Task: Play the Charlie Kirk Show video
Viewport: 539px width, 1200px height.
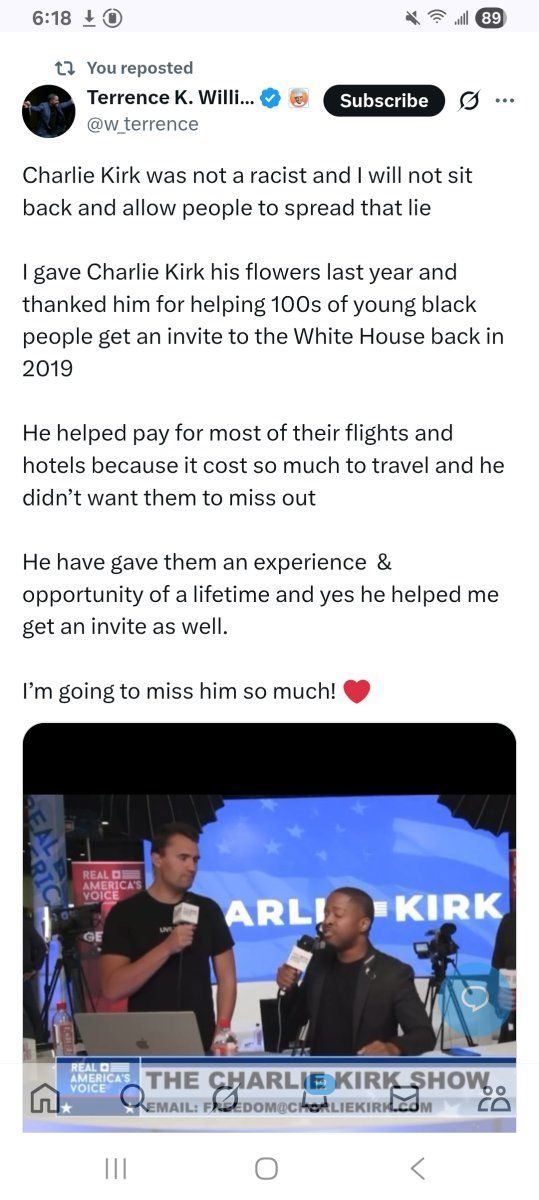Action: [x=269, y=926]
